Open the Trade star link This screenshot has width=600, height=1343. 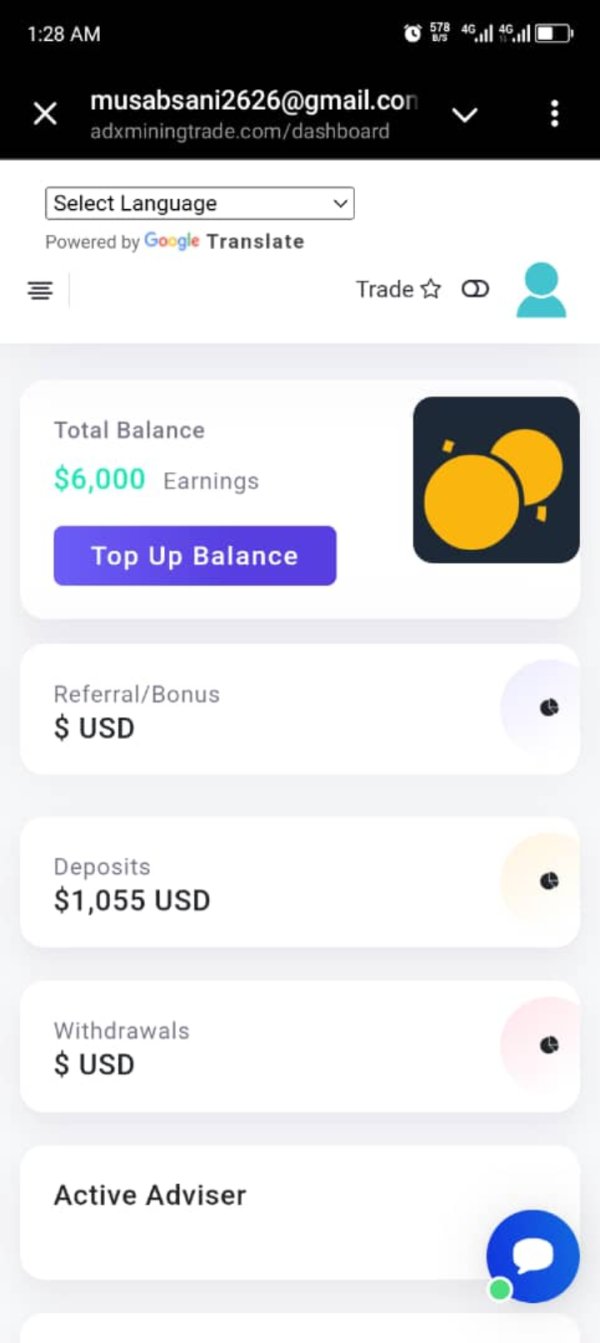(398, 289)
